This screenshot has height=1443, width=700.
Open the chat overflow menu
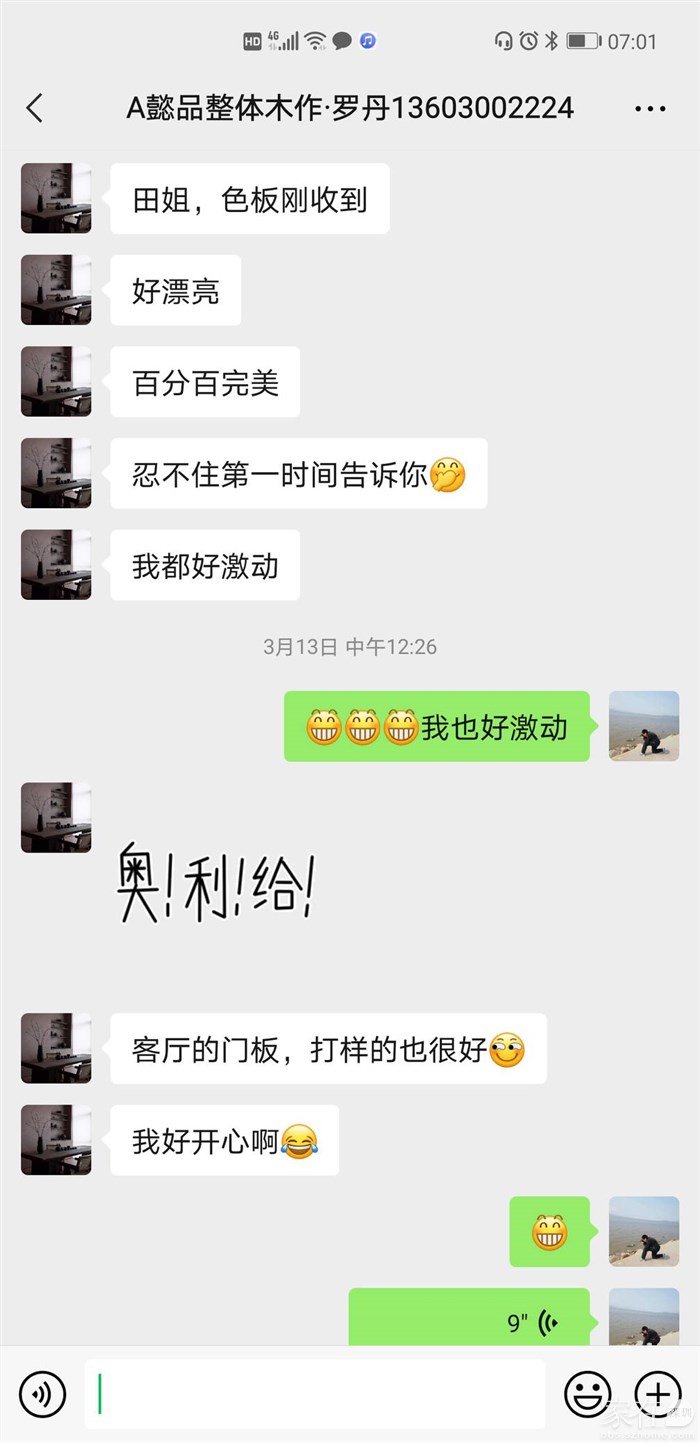tap(650, 109)
